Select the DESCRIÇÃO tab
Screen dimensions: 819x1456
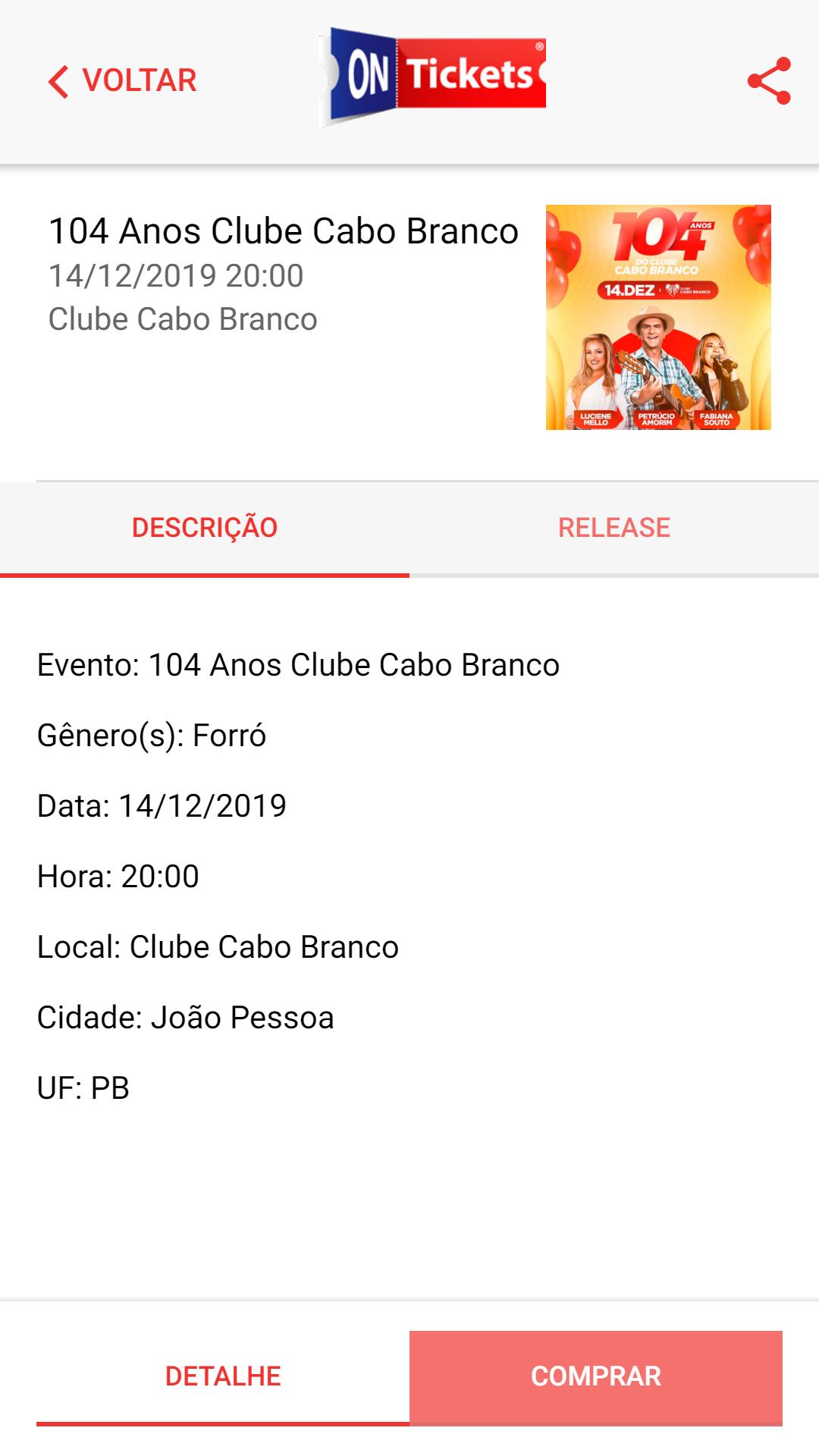click(x=205, y=529)
